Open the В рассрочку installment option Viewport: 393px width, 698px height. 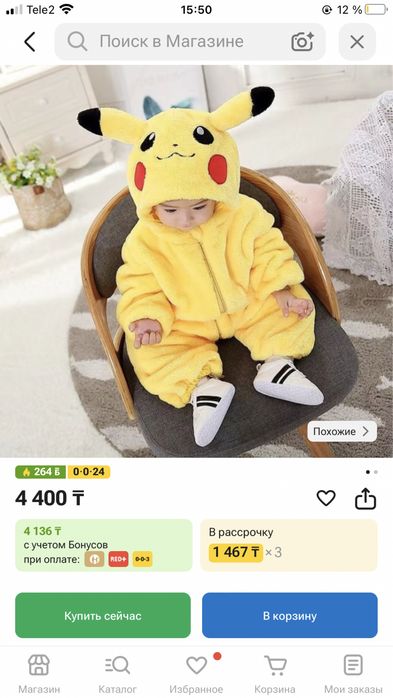pyautogui.click(x=289, y=545)
